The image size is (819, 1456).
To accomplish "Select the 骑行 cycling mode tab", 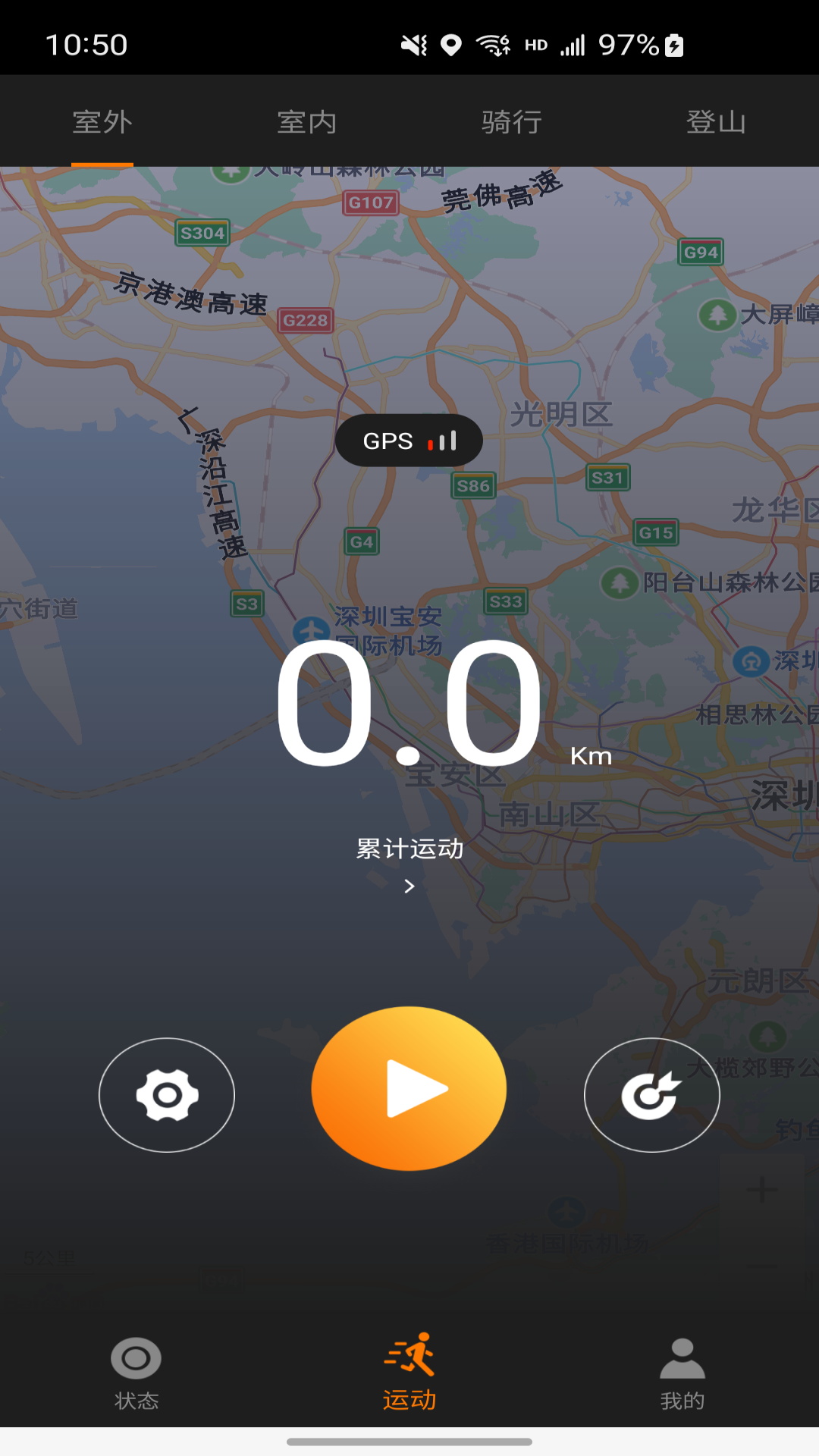I will click(511, 121).
